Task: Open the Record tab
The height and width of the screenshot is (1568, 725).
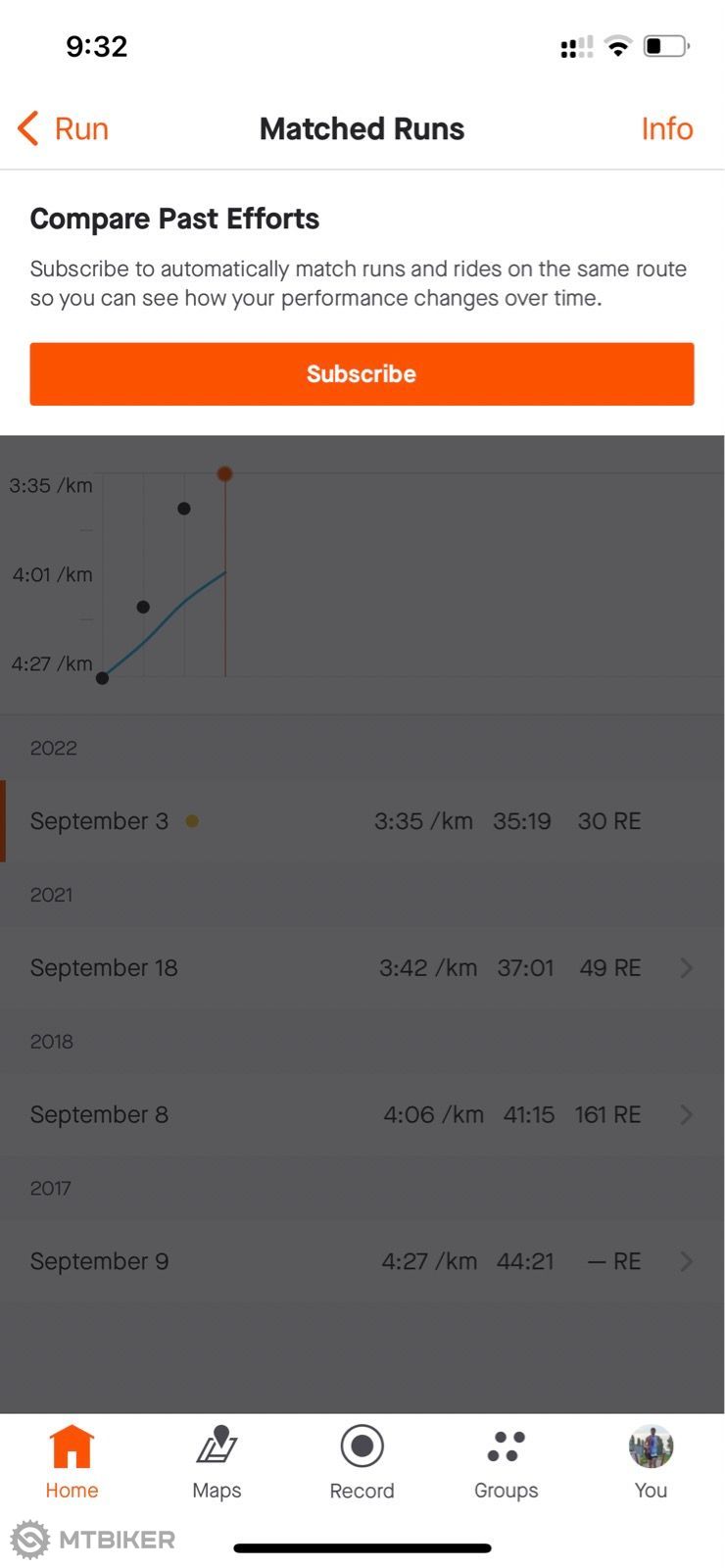Action: click(x=362, y=1462)
